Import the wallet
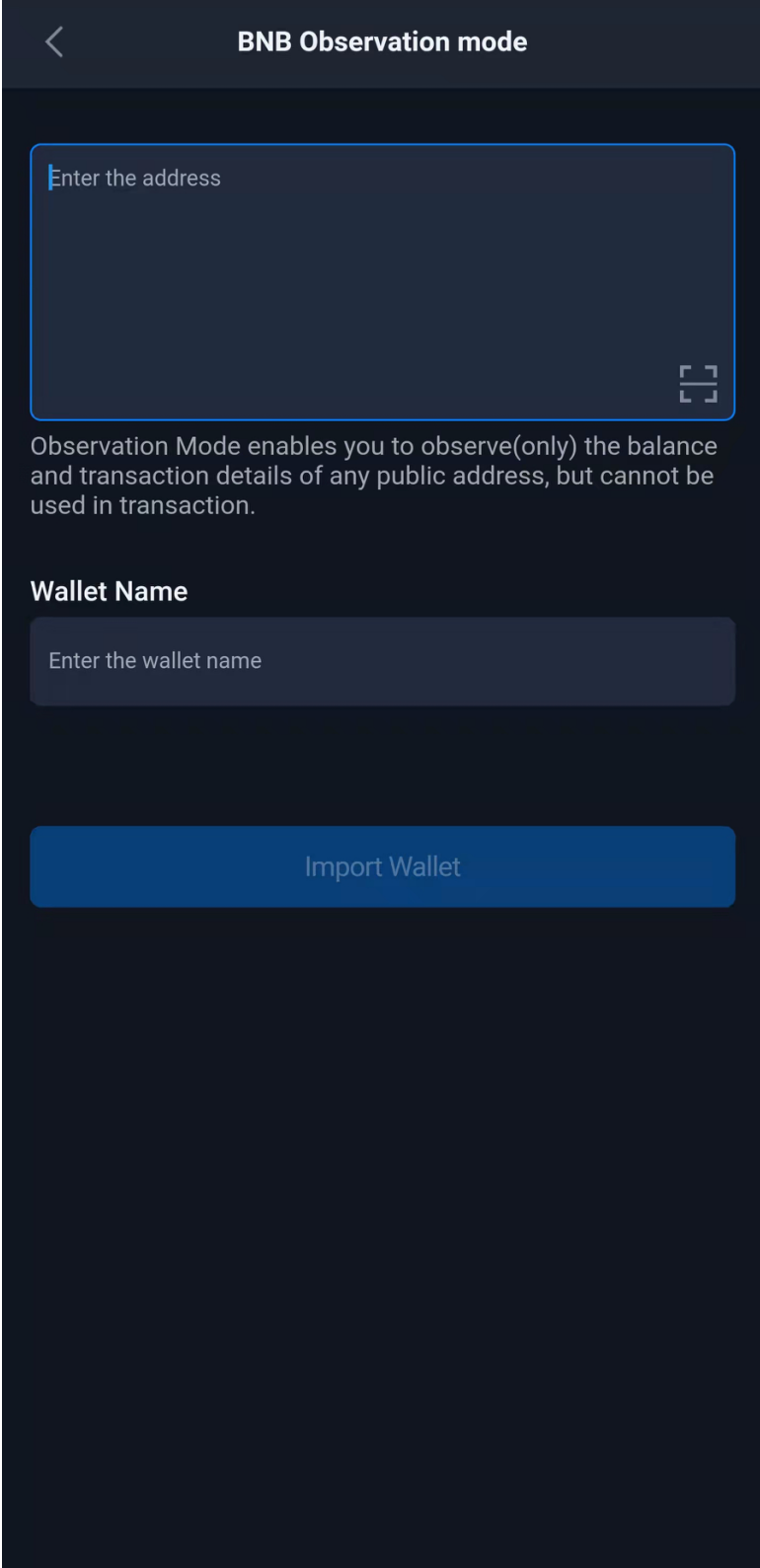Image resolution: width=760 pixels, height=1568 pixels. (x=382, y=866)
